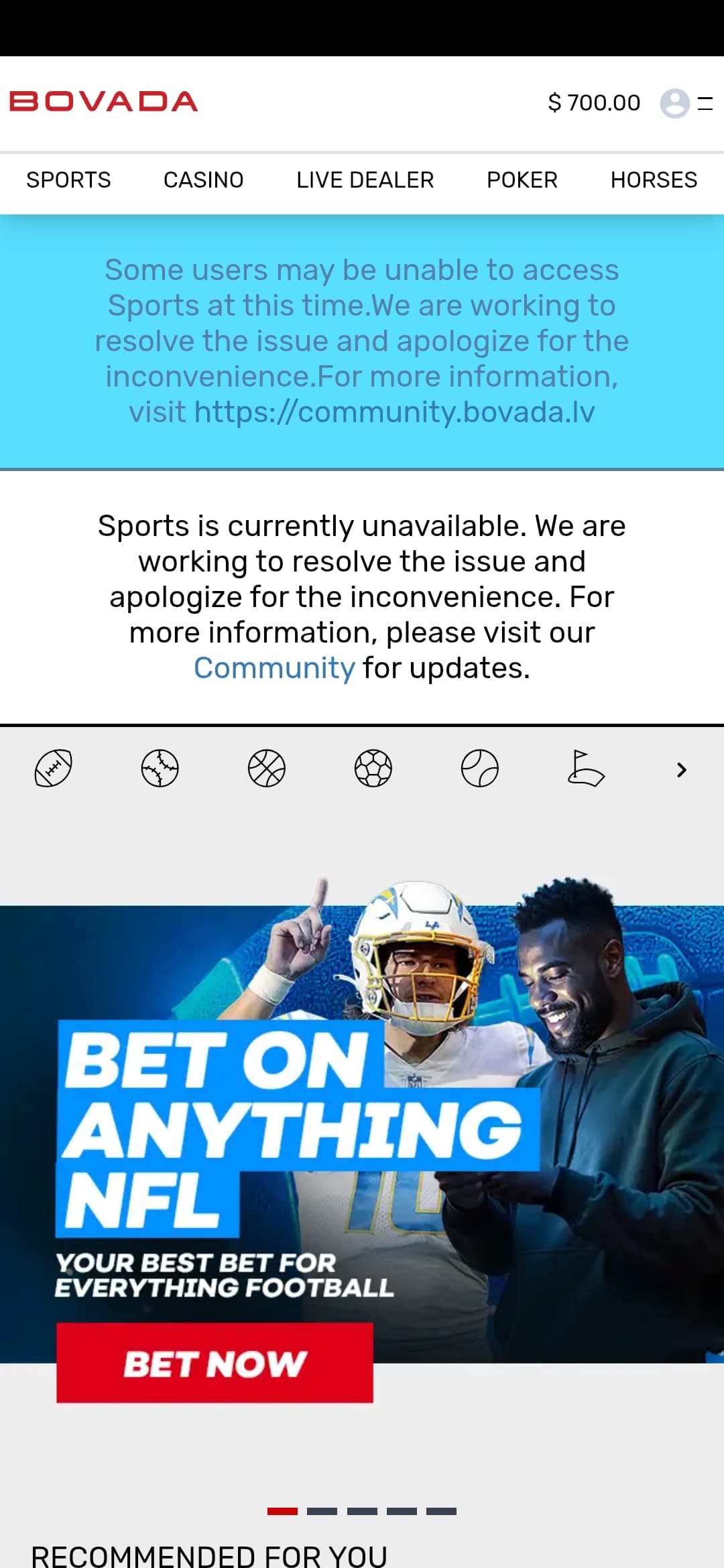Select the tennis sport icon
The width and height of the screenshot is (724, 1568).
[x=480, y=768]
